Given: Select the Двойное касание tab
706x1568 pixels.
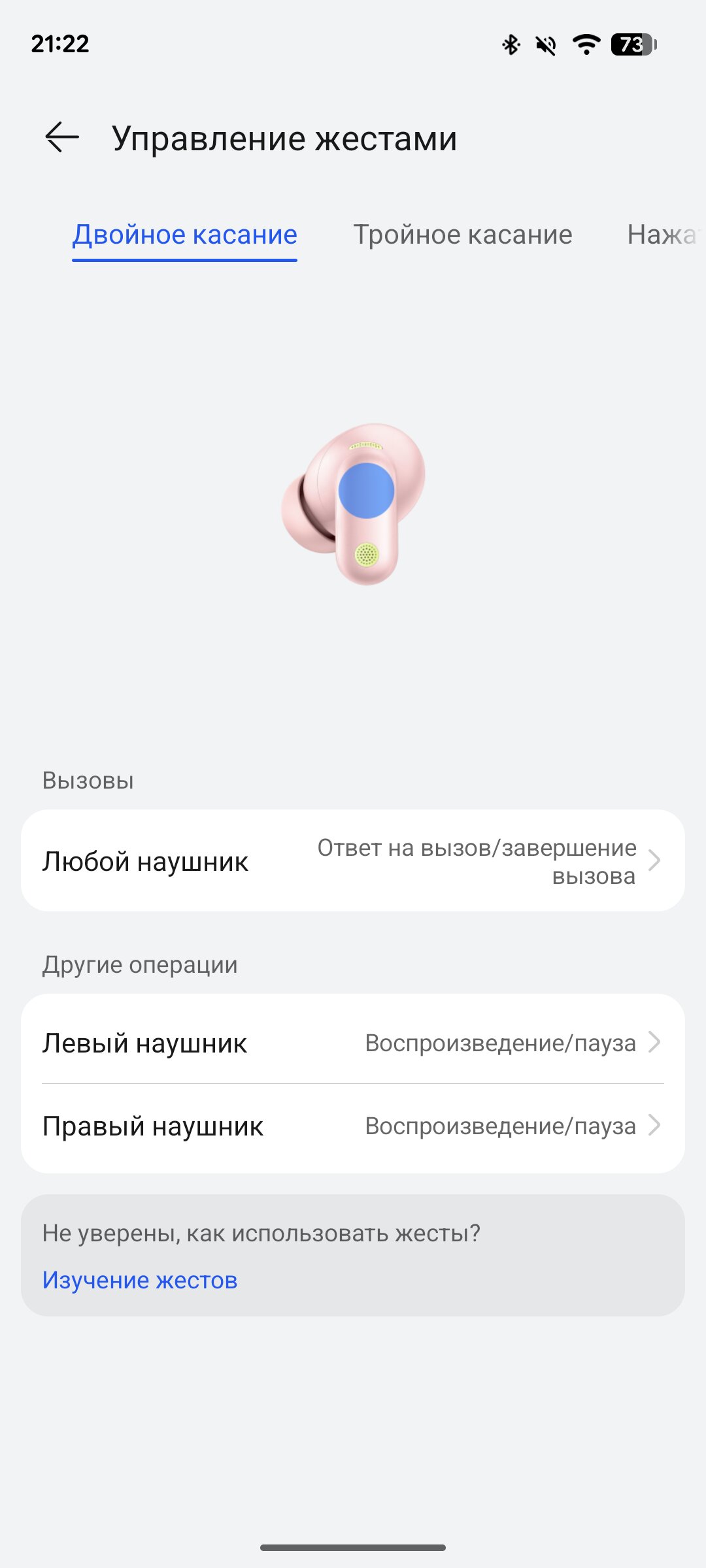Looking at the screenshot, I should [185, 235].
